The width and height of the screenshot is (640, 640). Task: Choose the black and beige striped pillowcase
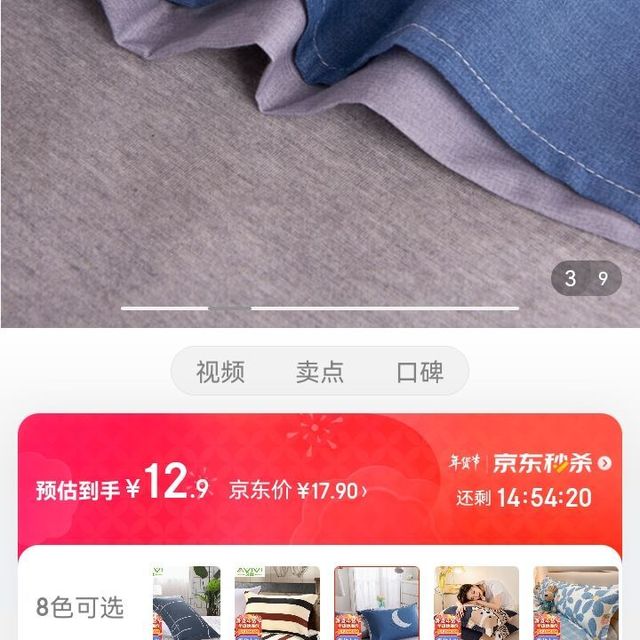tap(277, 604)
